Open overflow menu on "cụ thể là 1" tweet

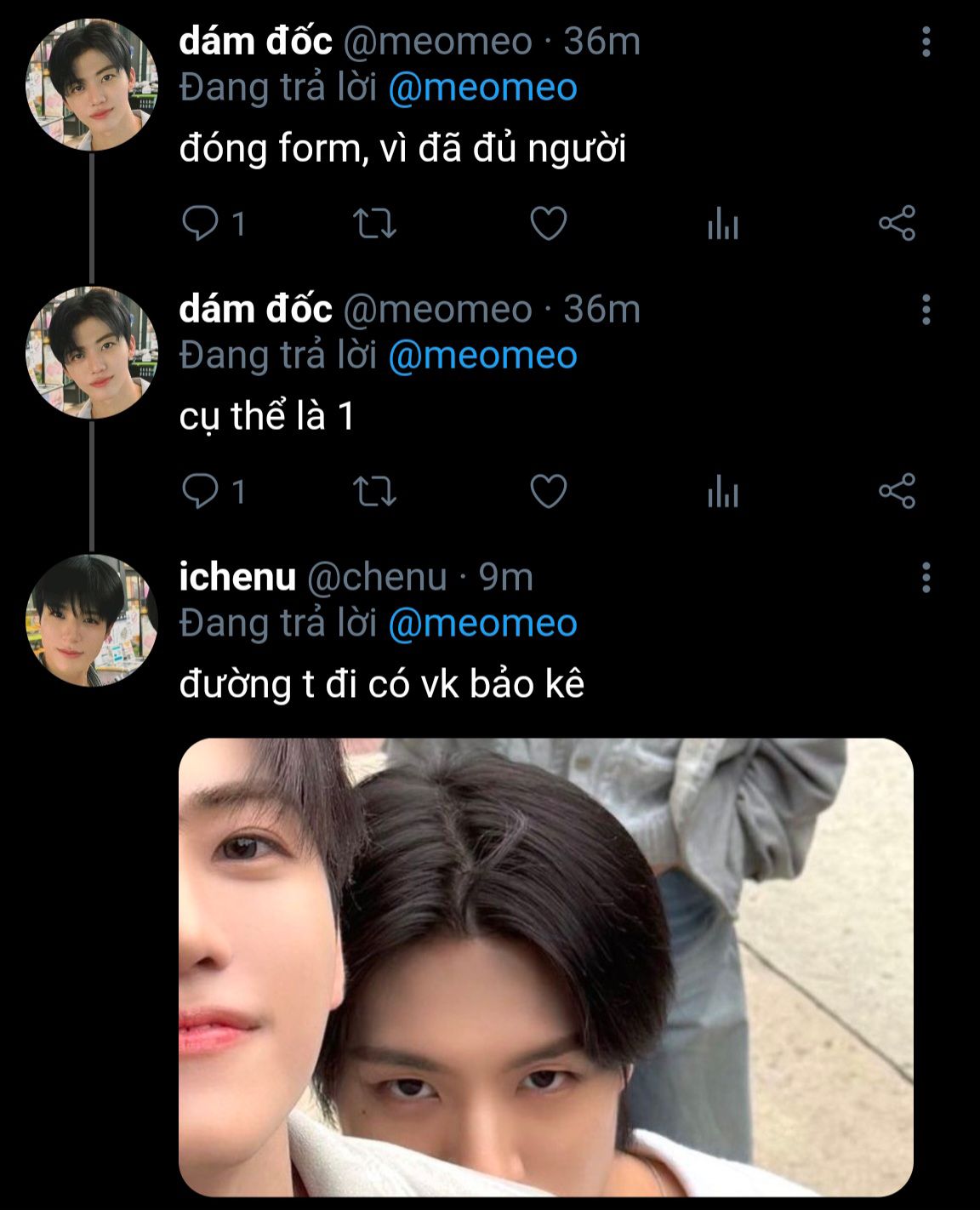(926, 310)
